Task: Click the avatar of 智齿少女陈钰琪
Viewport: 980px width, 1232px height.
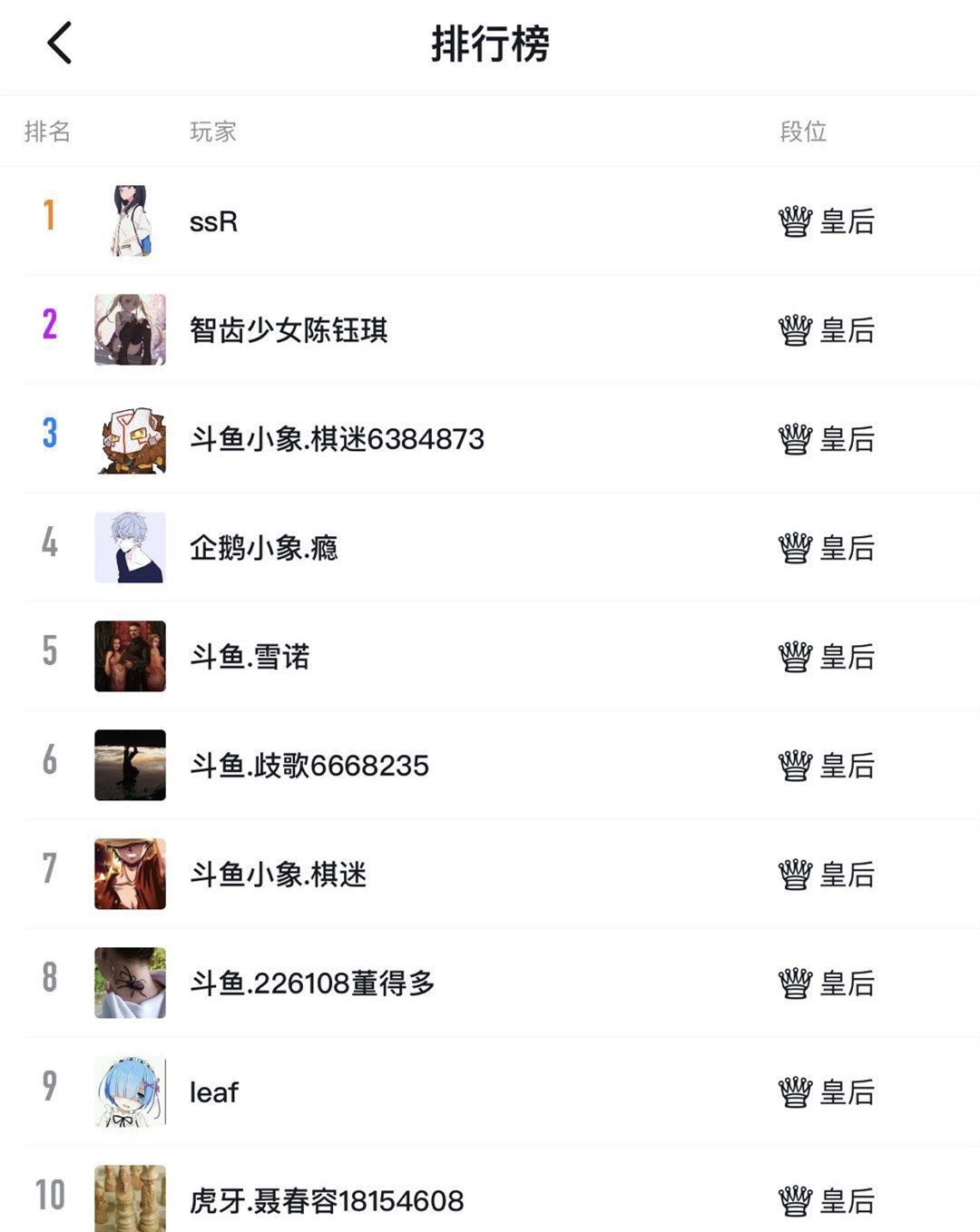Action: (x=130, y=330)
